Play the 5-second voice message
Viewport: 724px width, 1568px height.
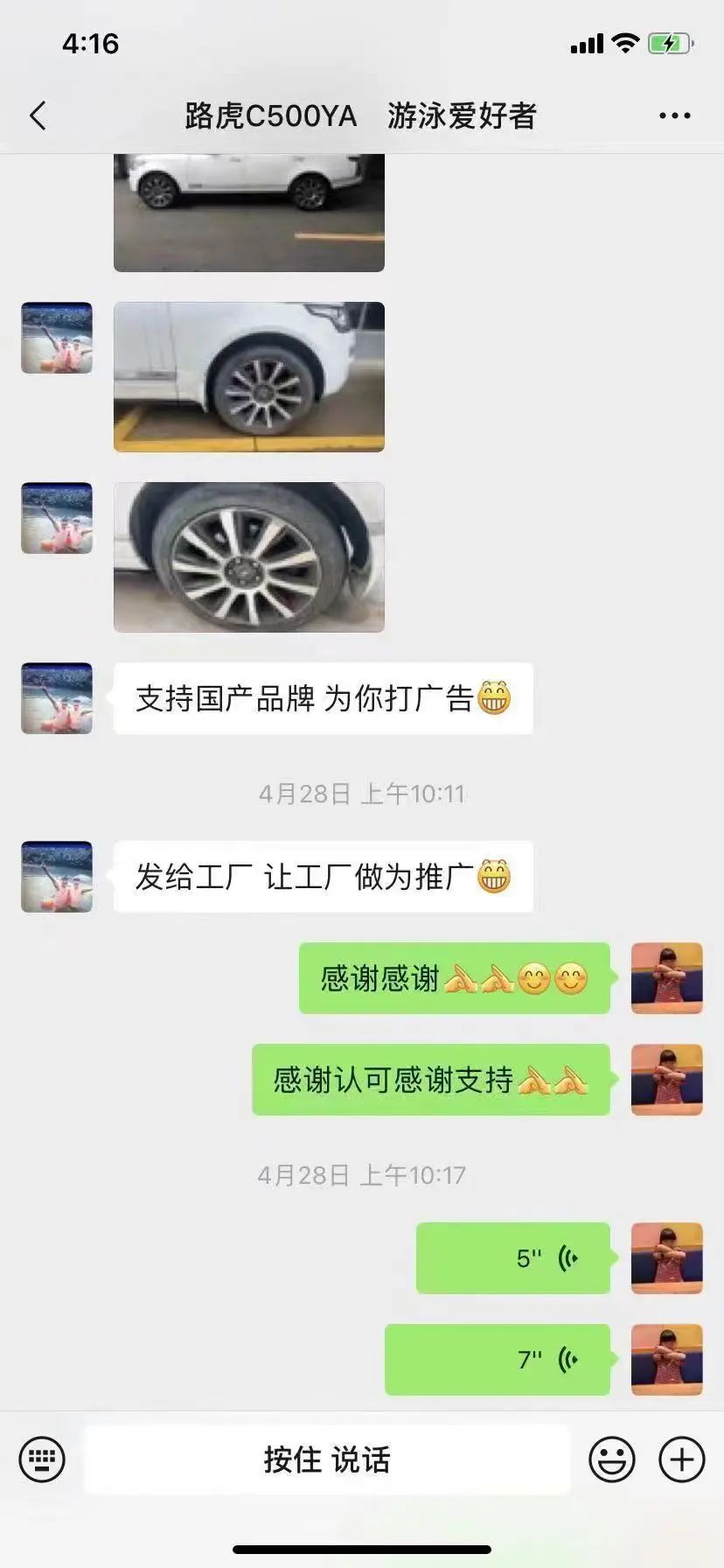pyautogui.click(x=513, y=1258)
